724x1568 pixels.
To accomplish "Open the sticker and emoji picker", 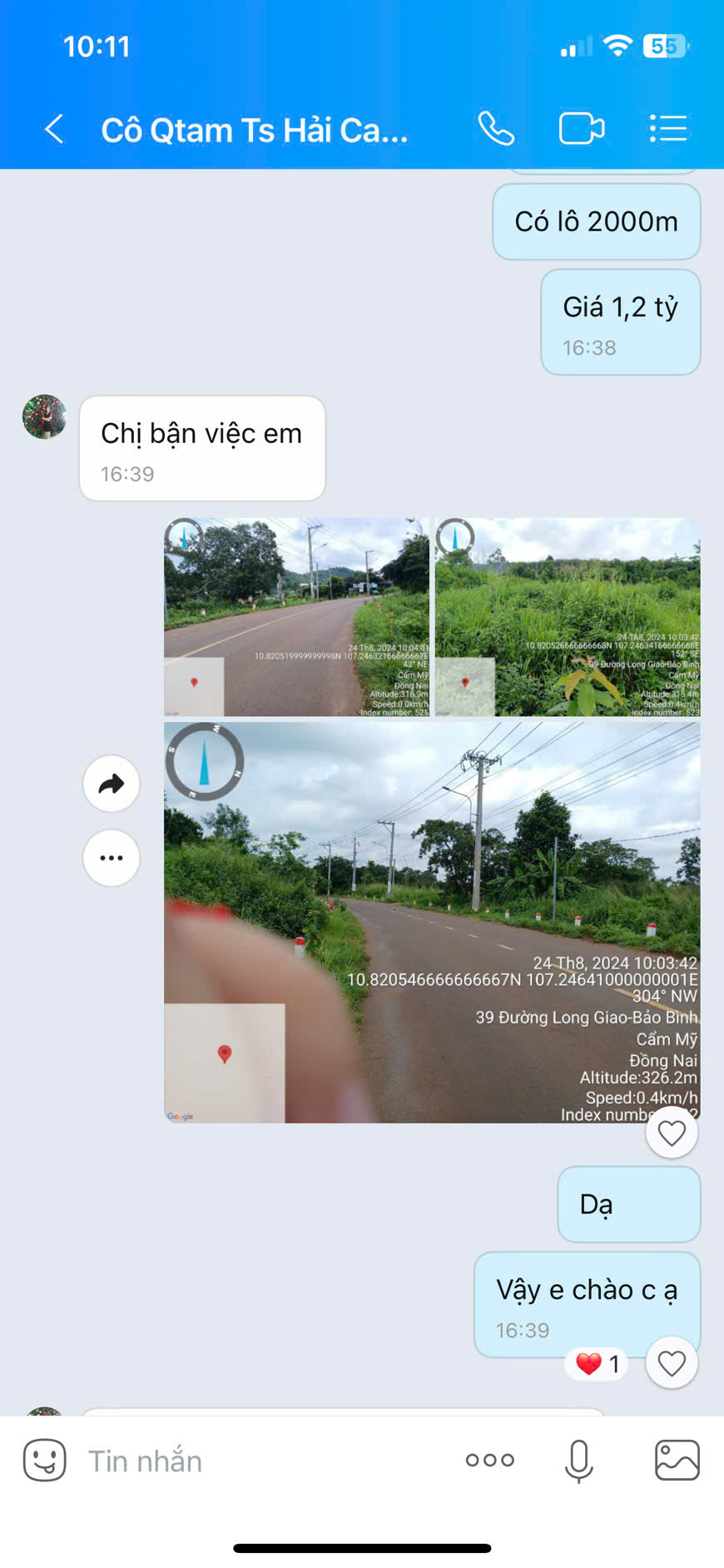I will [x=46, y=1460].
